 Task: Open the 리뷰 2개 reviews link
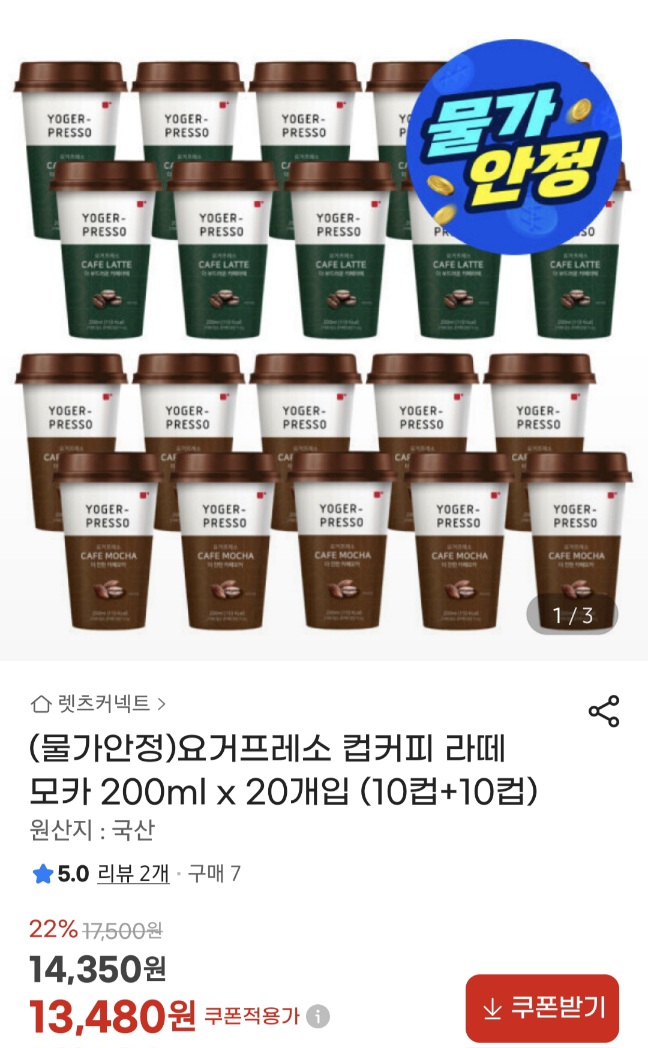tap(133, 873)
